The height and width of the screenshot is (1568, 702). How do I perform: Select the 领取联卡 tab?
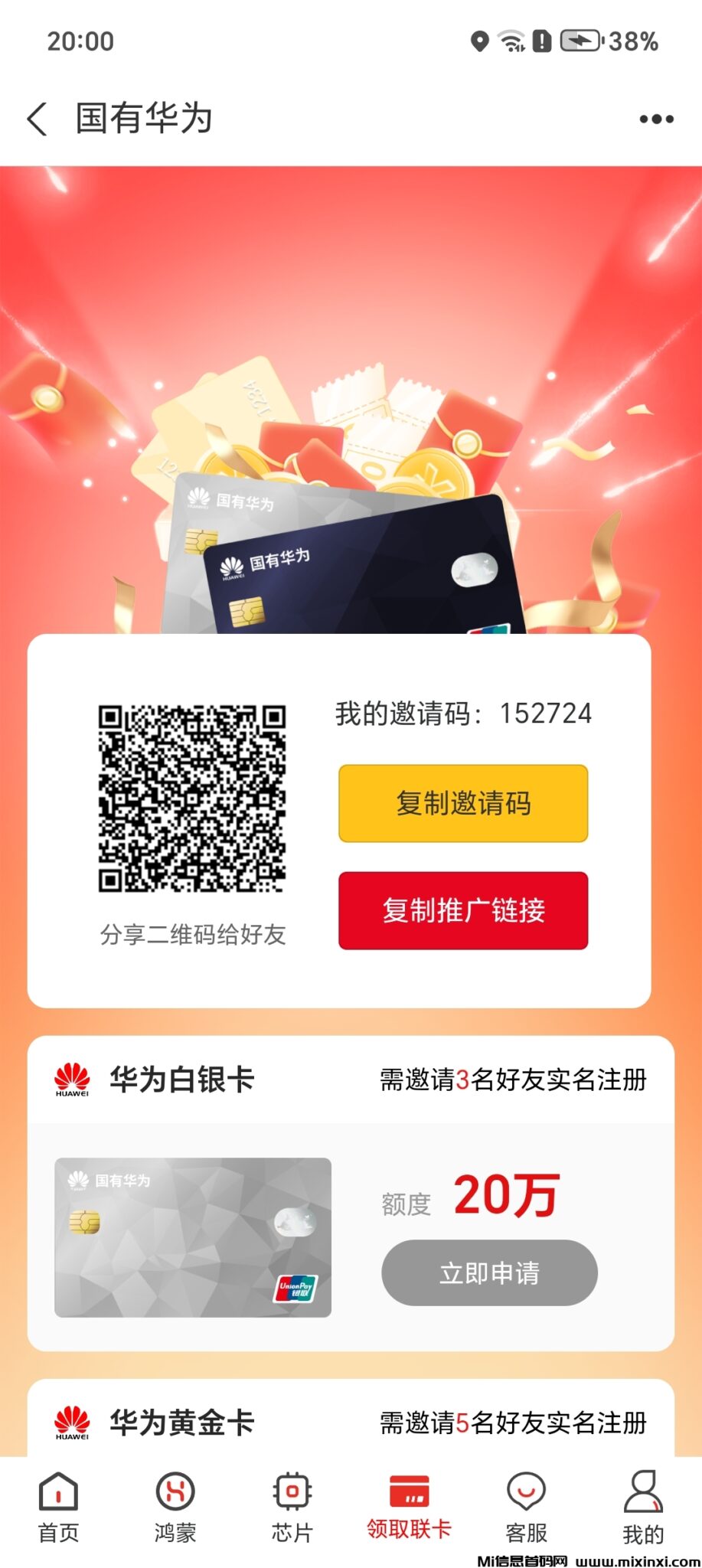click(x=409, y=1507)
